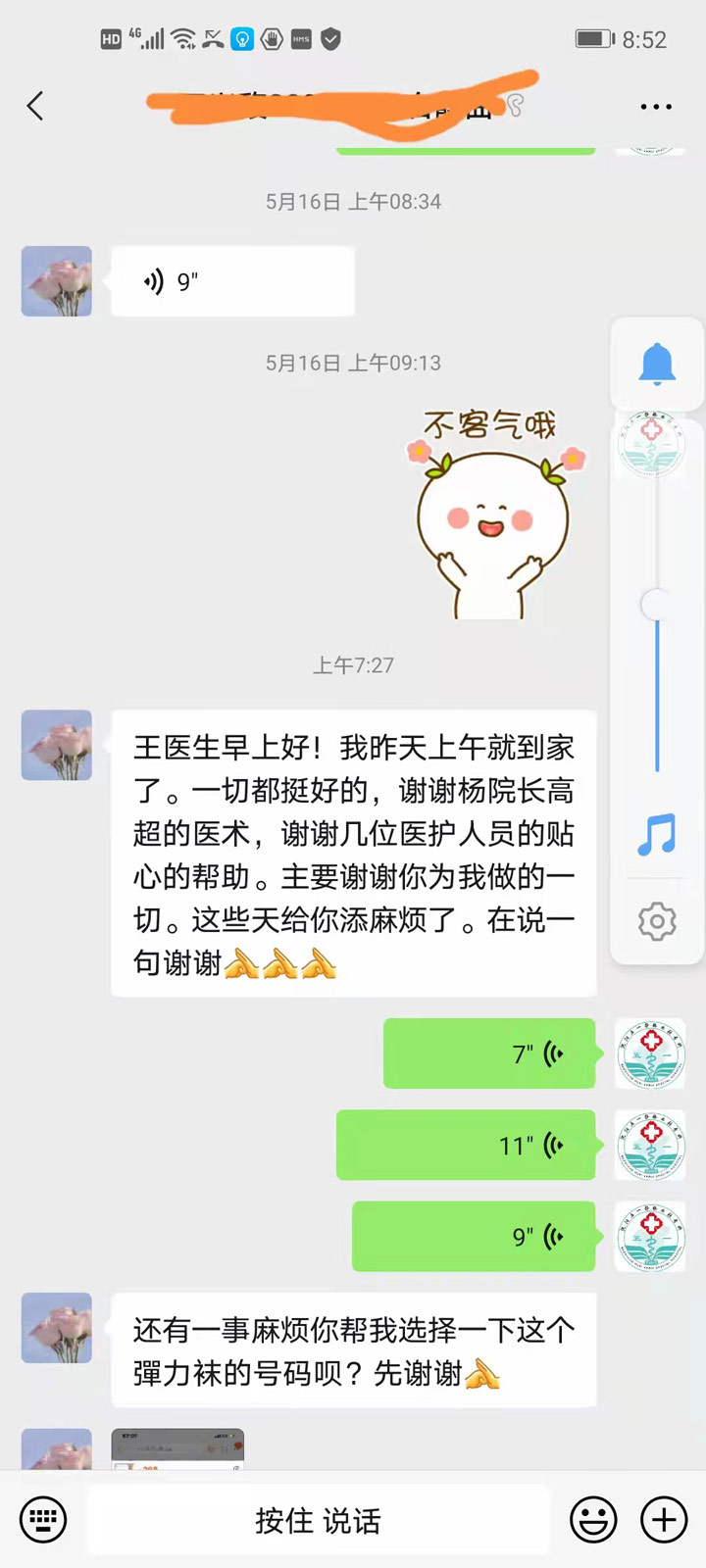This screenshot has height=1568, width=706.
Task: Open the plus attachments menu
Action: click(664, 1520)
